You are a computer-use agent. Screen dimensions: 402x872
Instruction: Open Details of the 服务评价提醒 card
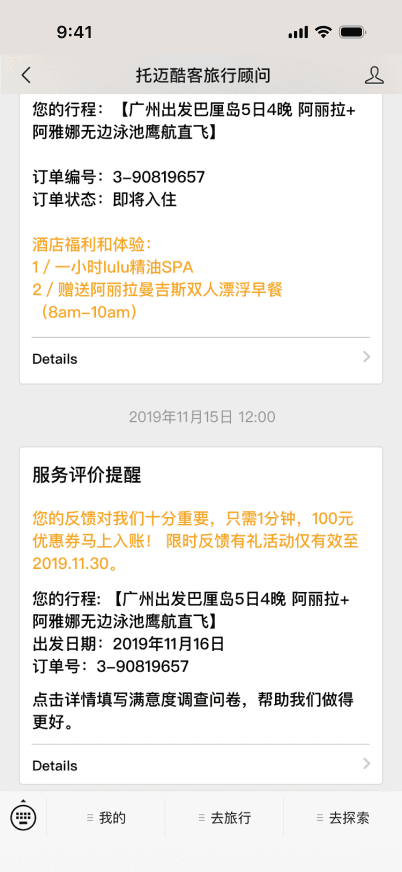[x=201, y=765]
